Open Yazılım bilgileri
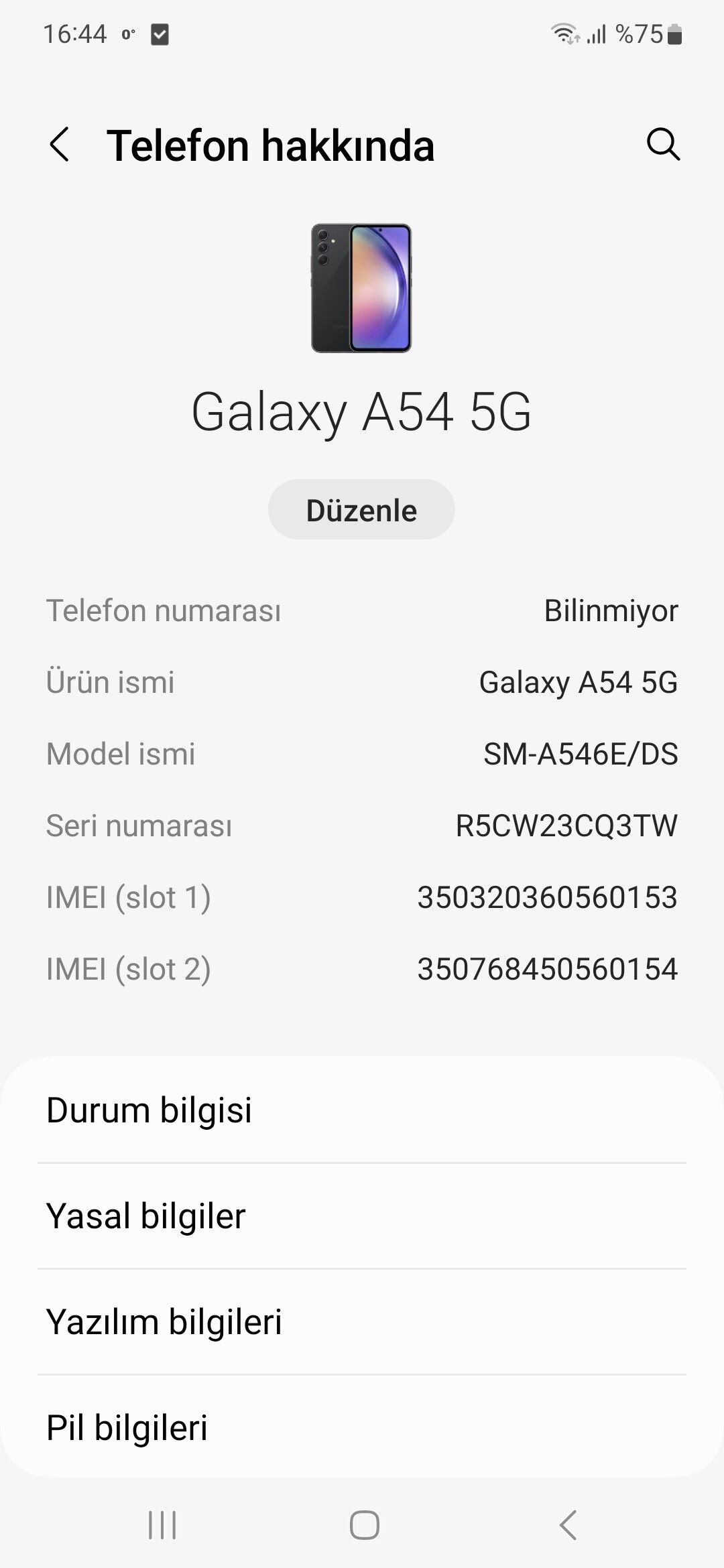The image size is (724, 1568). click(x=362, y=1322)
